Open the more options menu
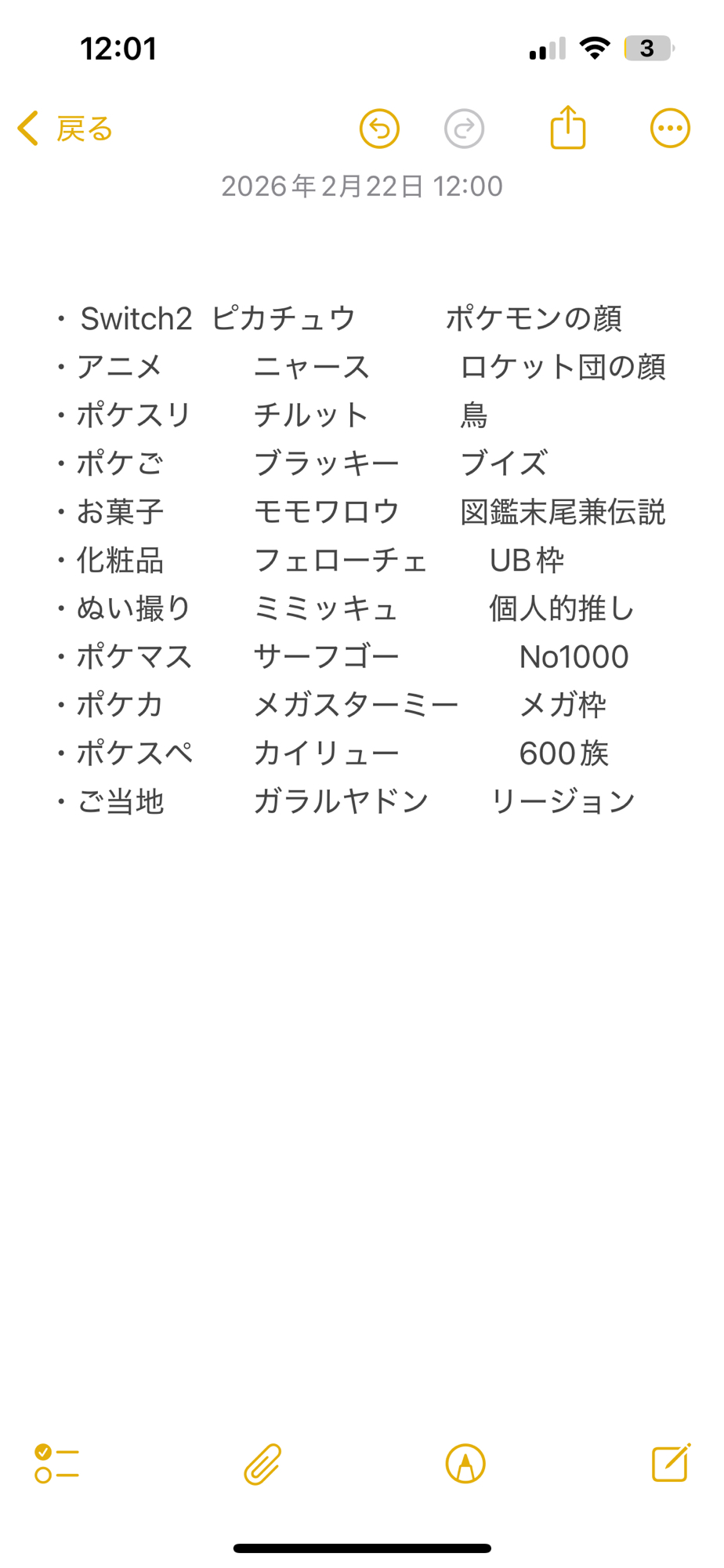This screenshot has width=724, height=1568. tap(670, 129)
